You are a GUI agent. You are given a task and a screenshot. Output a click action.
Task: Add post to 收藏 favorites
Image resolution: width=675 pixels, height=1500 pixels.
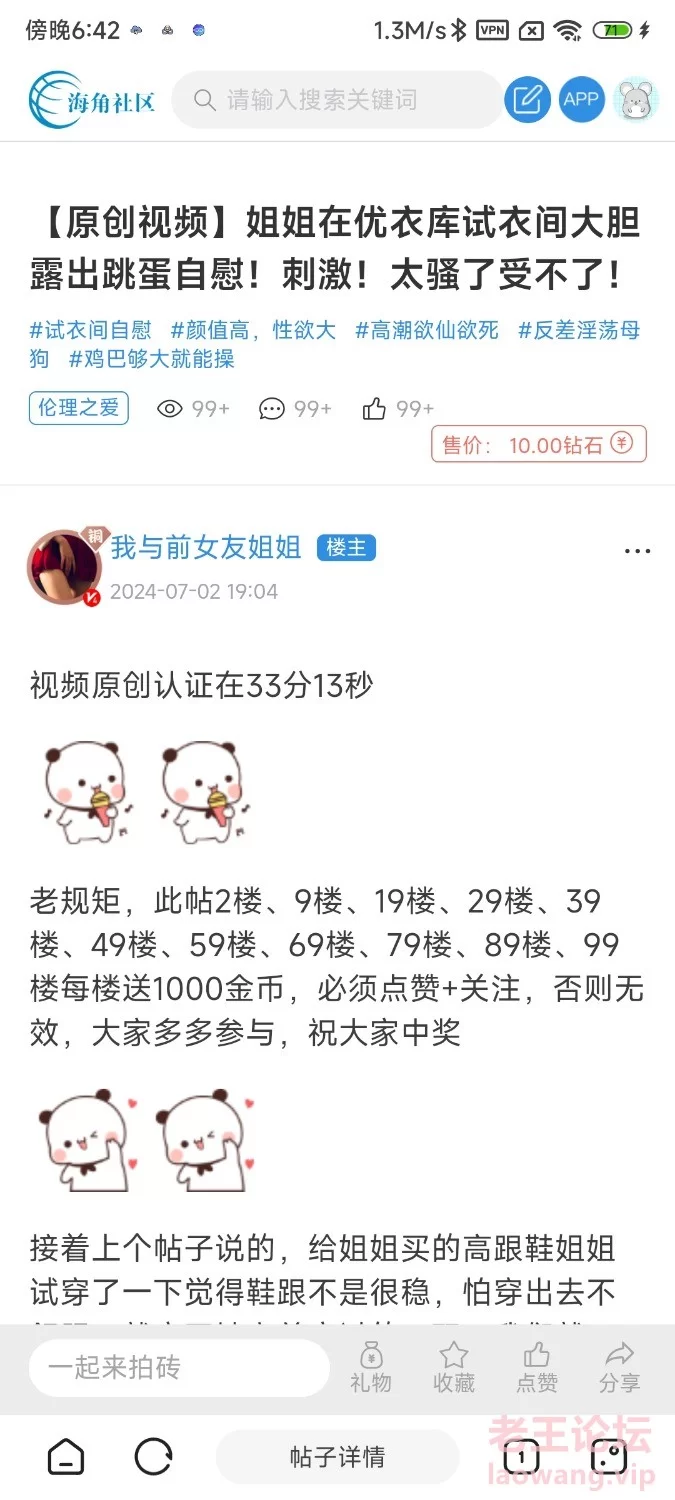click(x=454, y=1367)
